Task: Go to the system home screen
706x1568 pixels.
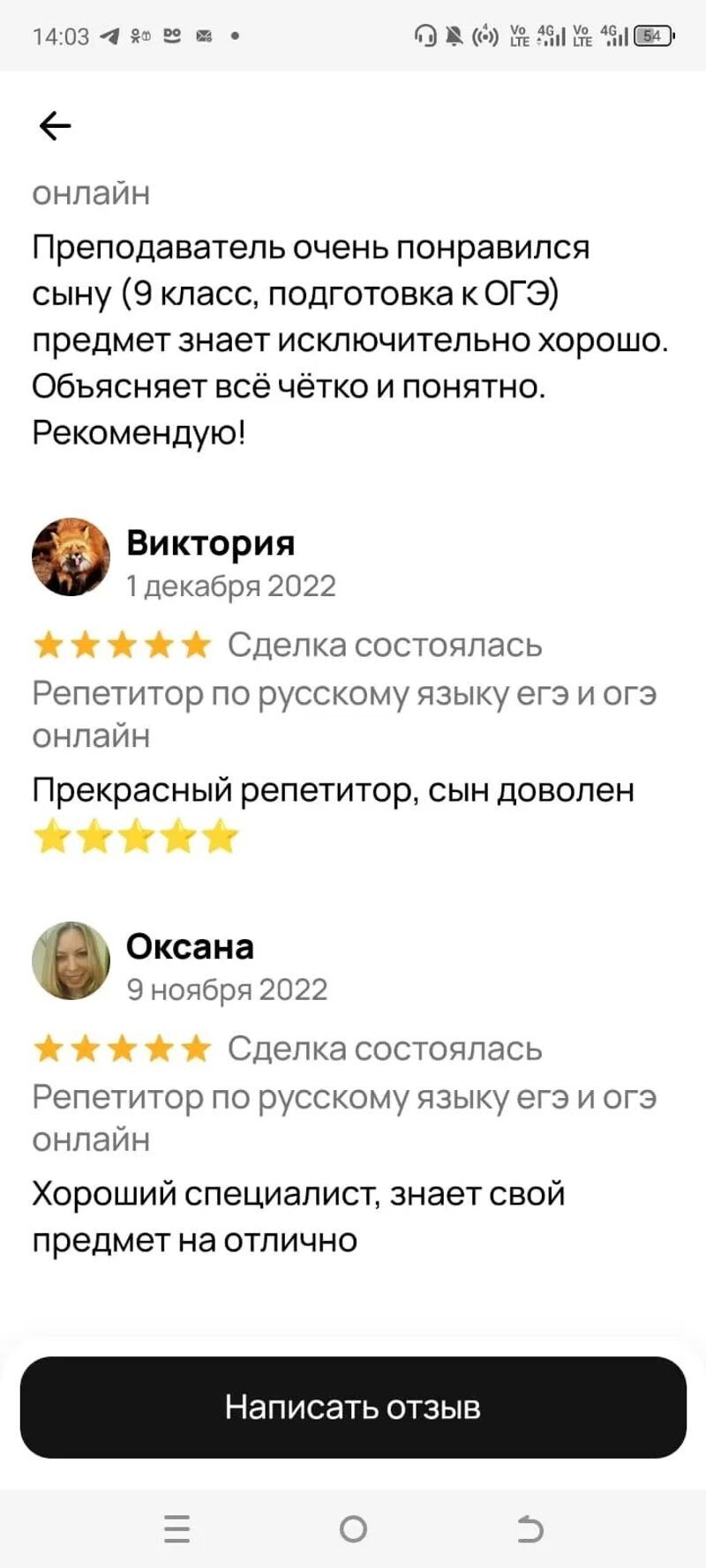Action: click(353, 1528)
